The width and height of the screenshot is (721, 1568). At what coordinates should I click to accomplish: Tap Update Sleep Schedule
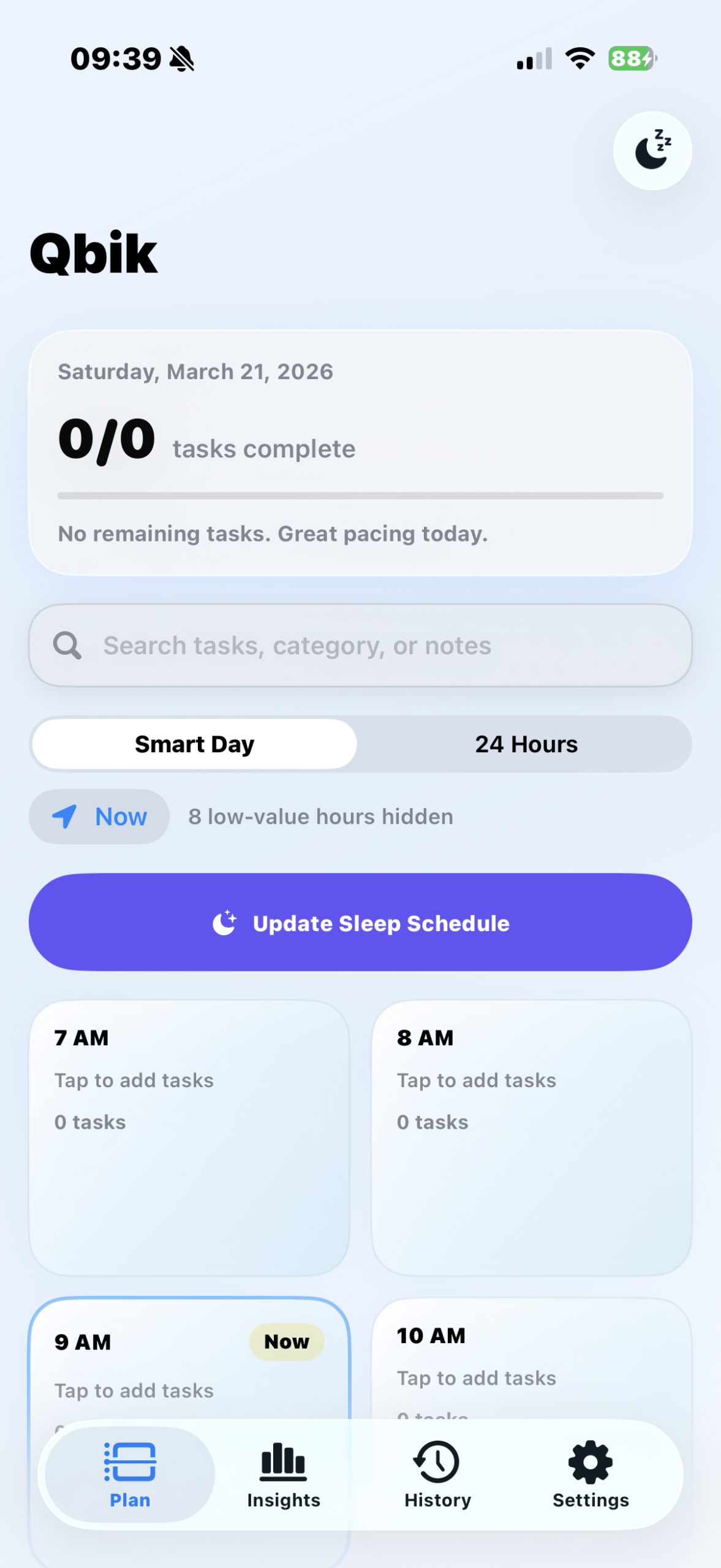tap(360, 922)
